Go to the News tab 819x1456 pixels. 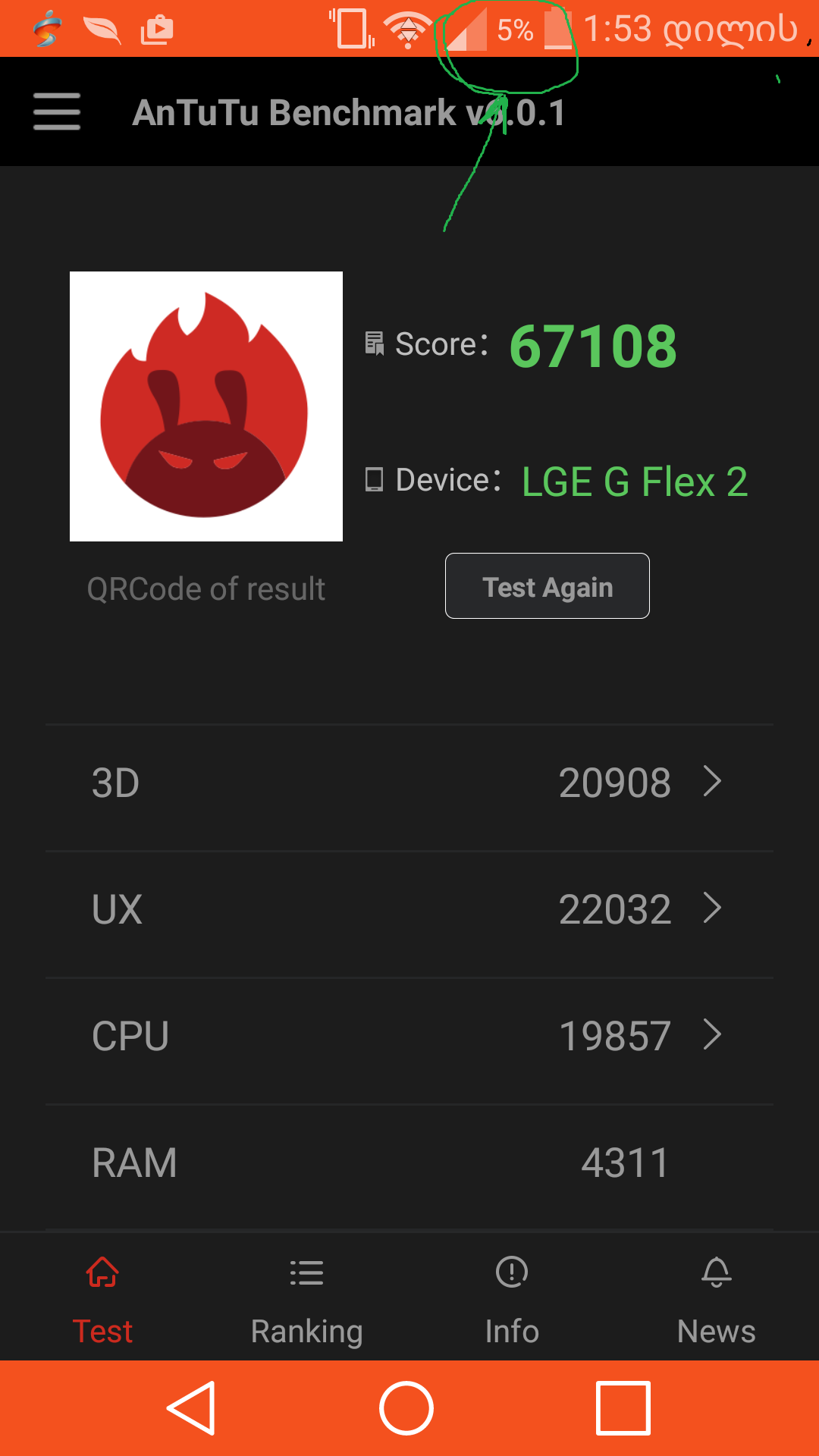716,1300
